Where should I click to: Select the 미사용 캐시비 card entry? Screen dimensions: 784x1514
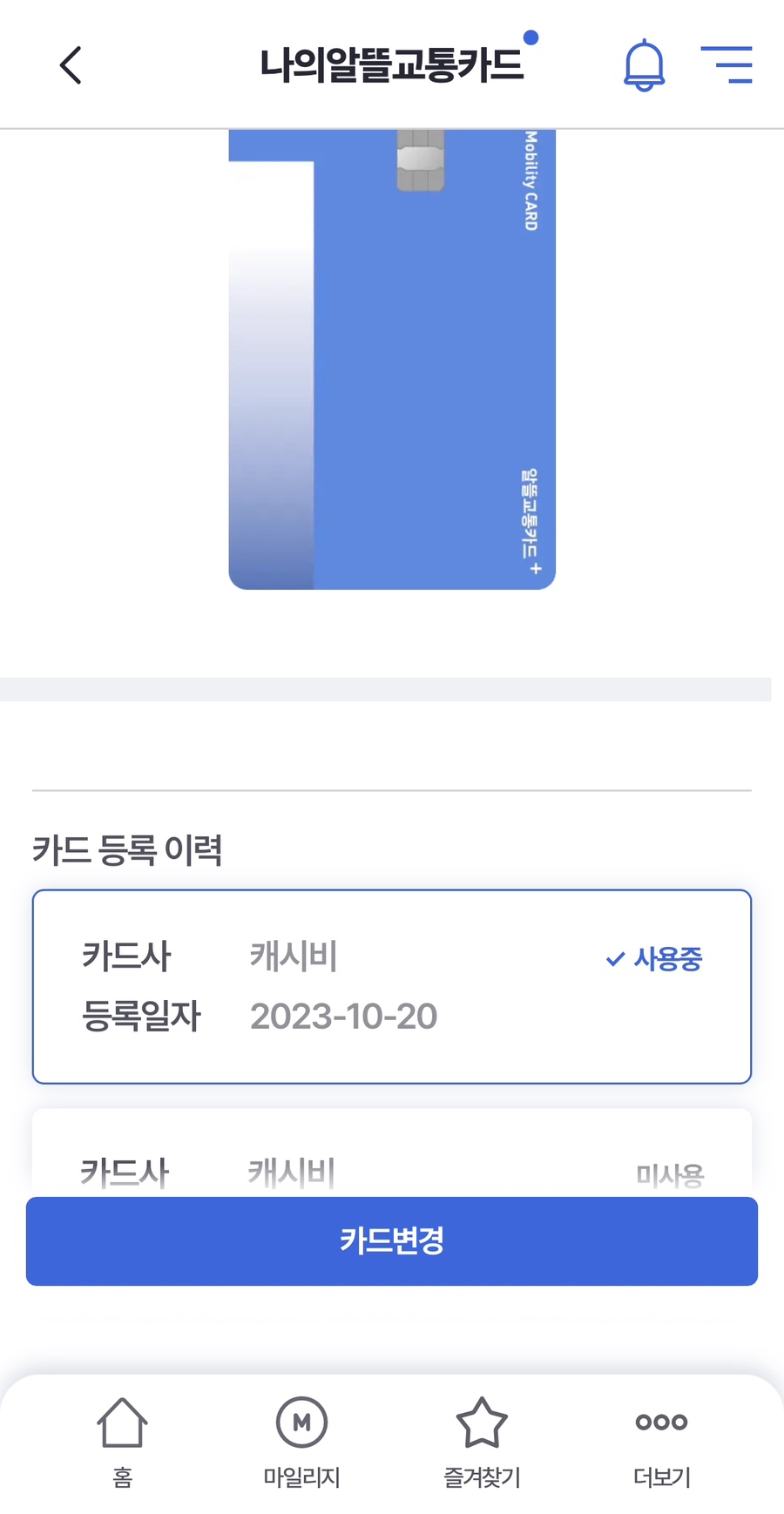[392, 1152]
